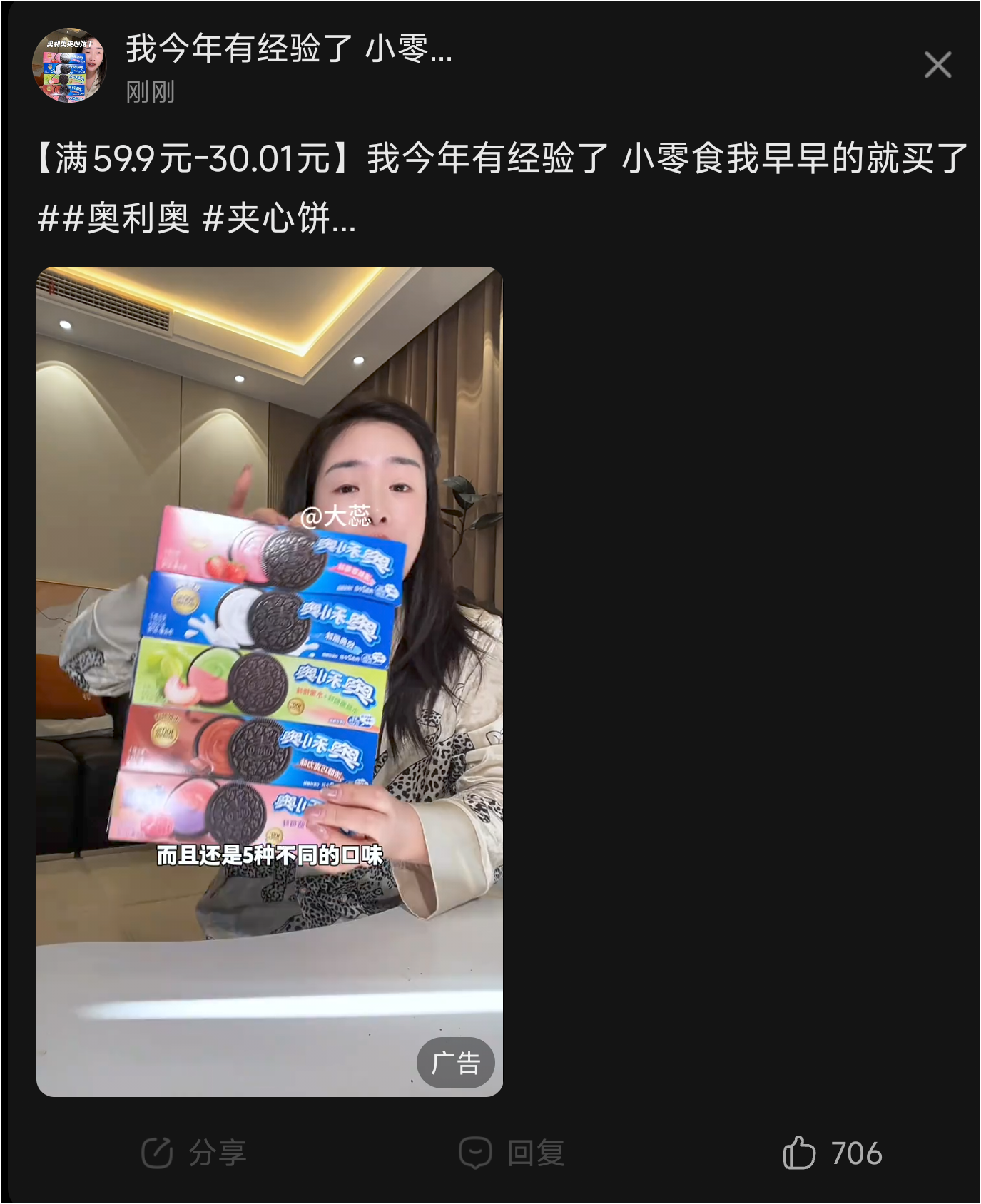The width and height of the screenshot is (981, 1204).
Task: Like the post with the thumbs-up icon
Action: tap(799, 1153)
